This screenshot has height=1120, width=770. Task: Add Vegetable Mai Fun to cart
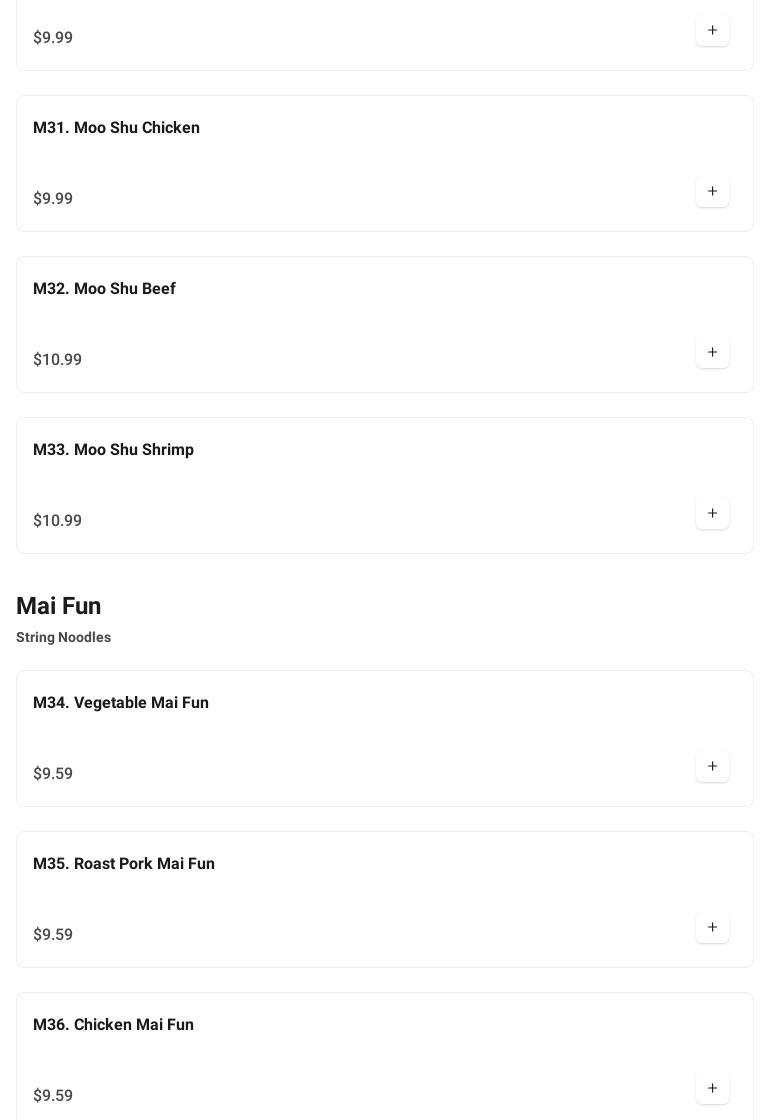pos(712,767)
